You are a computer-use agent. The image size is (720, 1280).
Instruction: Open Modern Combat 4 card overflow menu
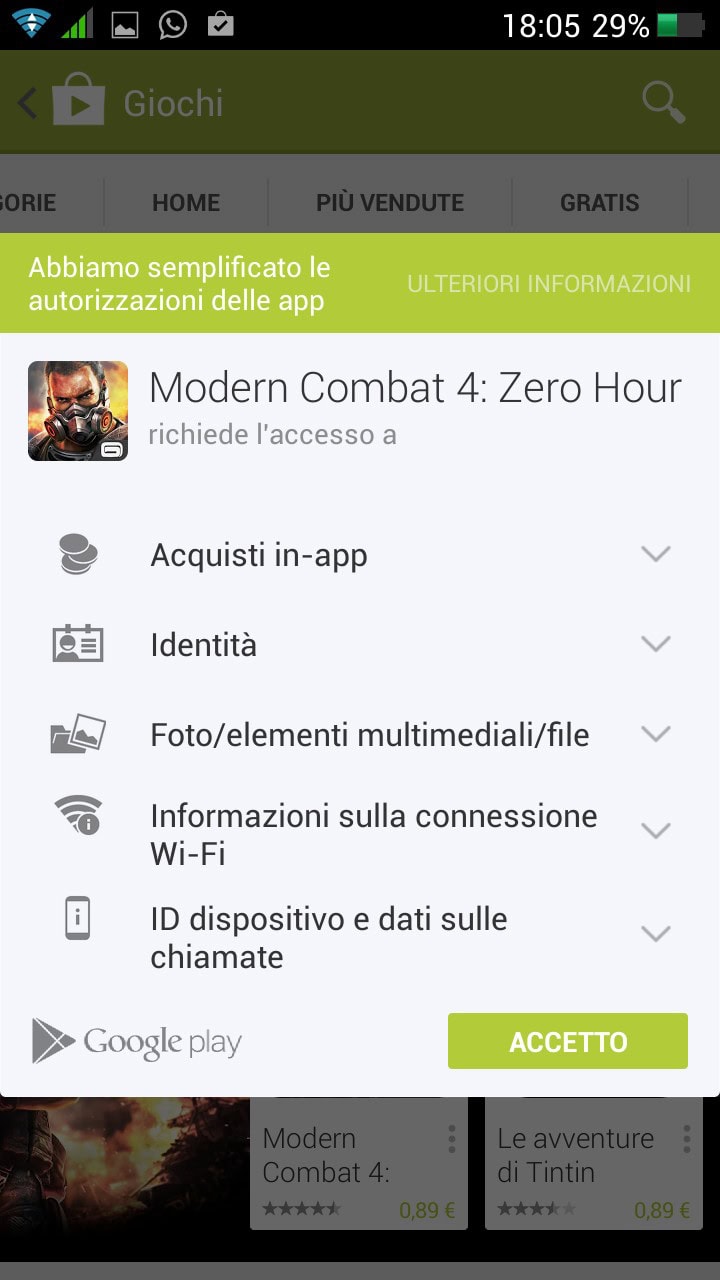[x=452, y=1139]
